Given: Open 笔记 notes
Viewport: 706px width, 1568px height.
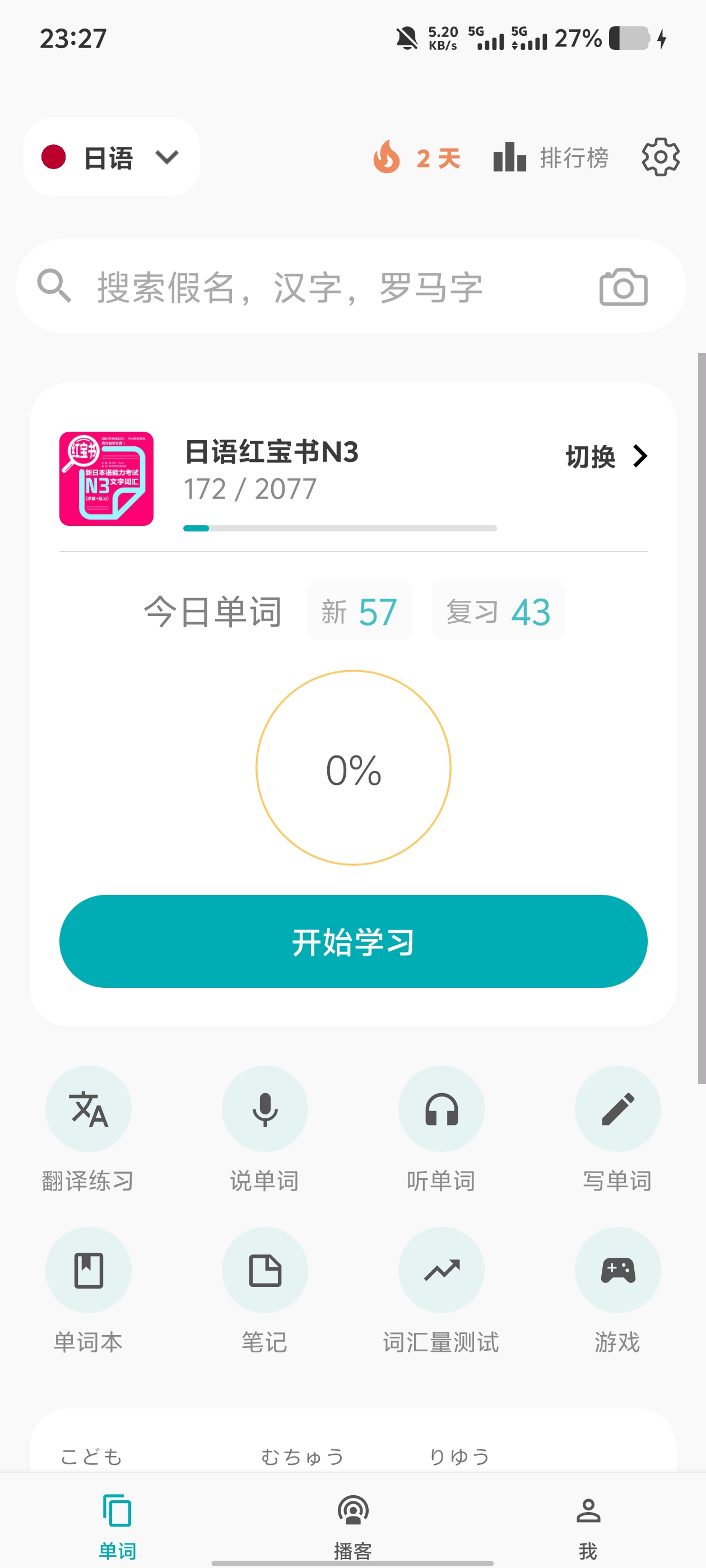Looking at the screenshot, I should click(x=265, y=1290).
